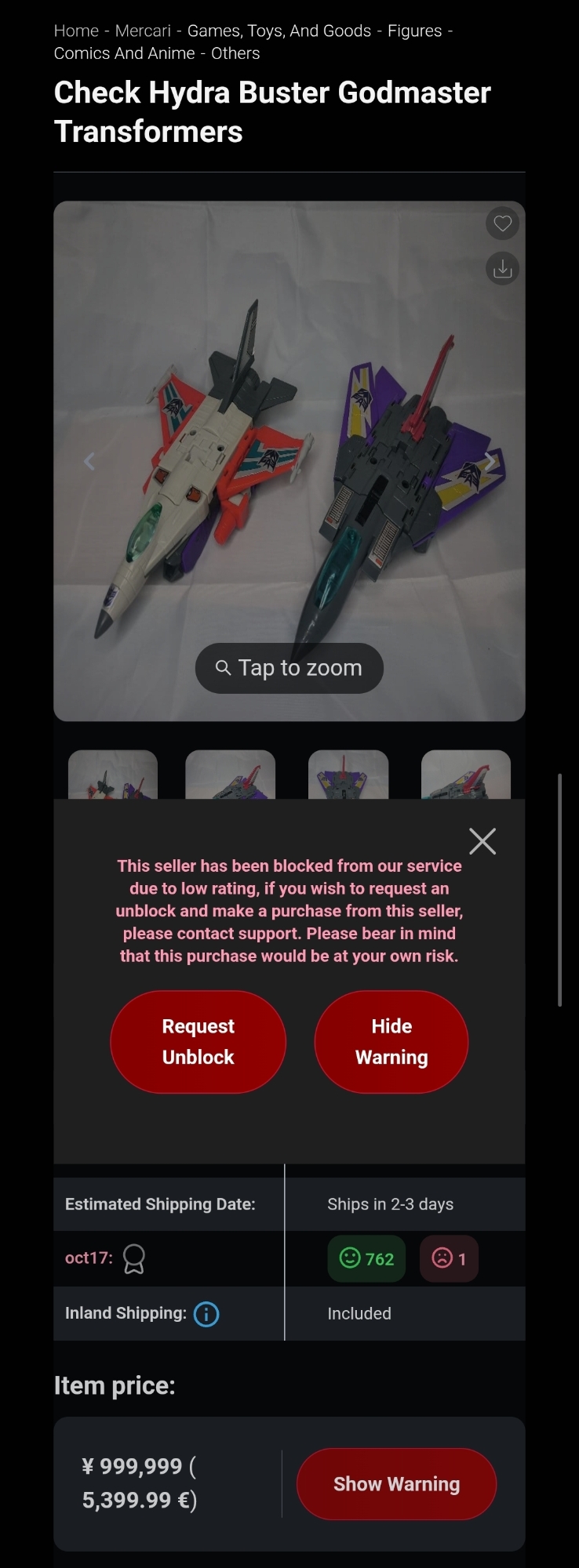This screenshot has height=1568, width=579.
Task: View the 762 positive ratings
Action: [366, 1258]
